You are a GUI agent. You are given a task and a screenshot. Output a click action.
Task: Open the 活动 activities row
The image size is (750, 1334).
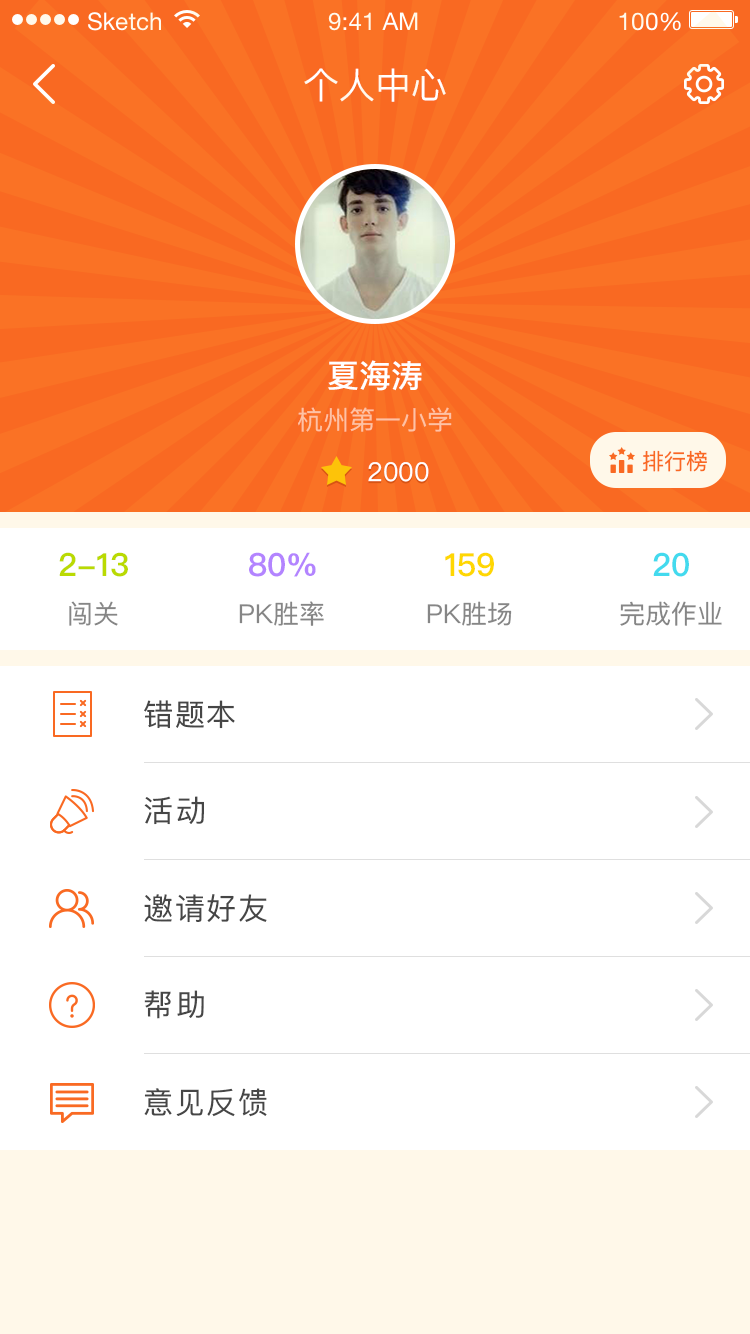[x=375, y=811]
